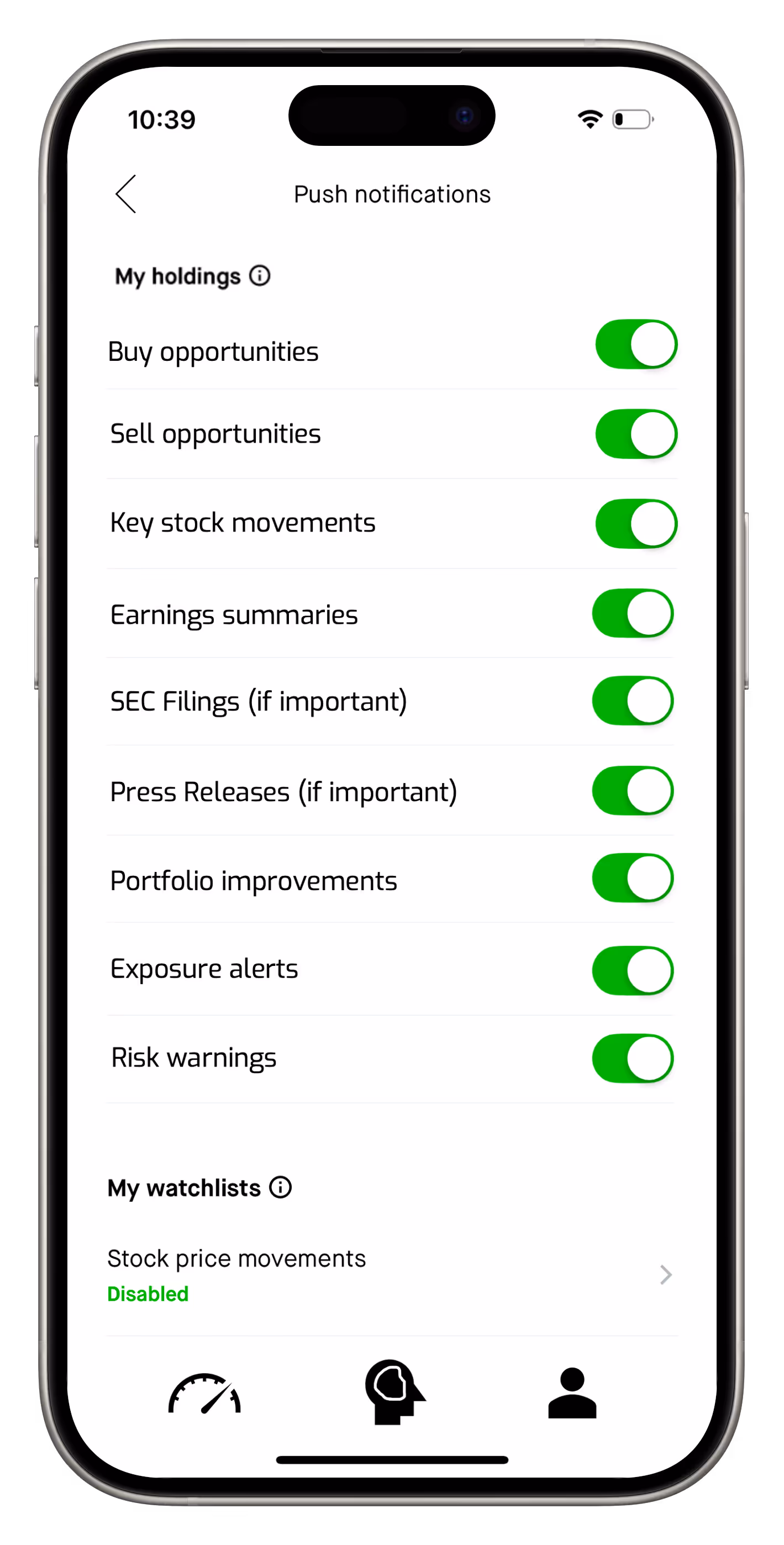Open the My holdings info icon
The height and width of the screenshot is (1545, 784).
260,276
